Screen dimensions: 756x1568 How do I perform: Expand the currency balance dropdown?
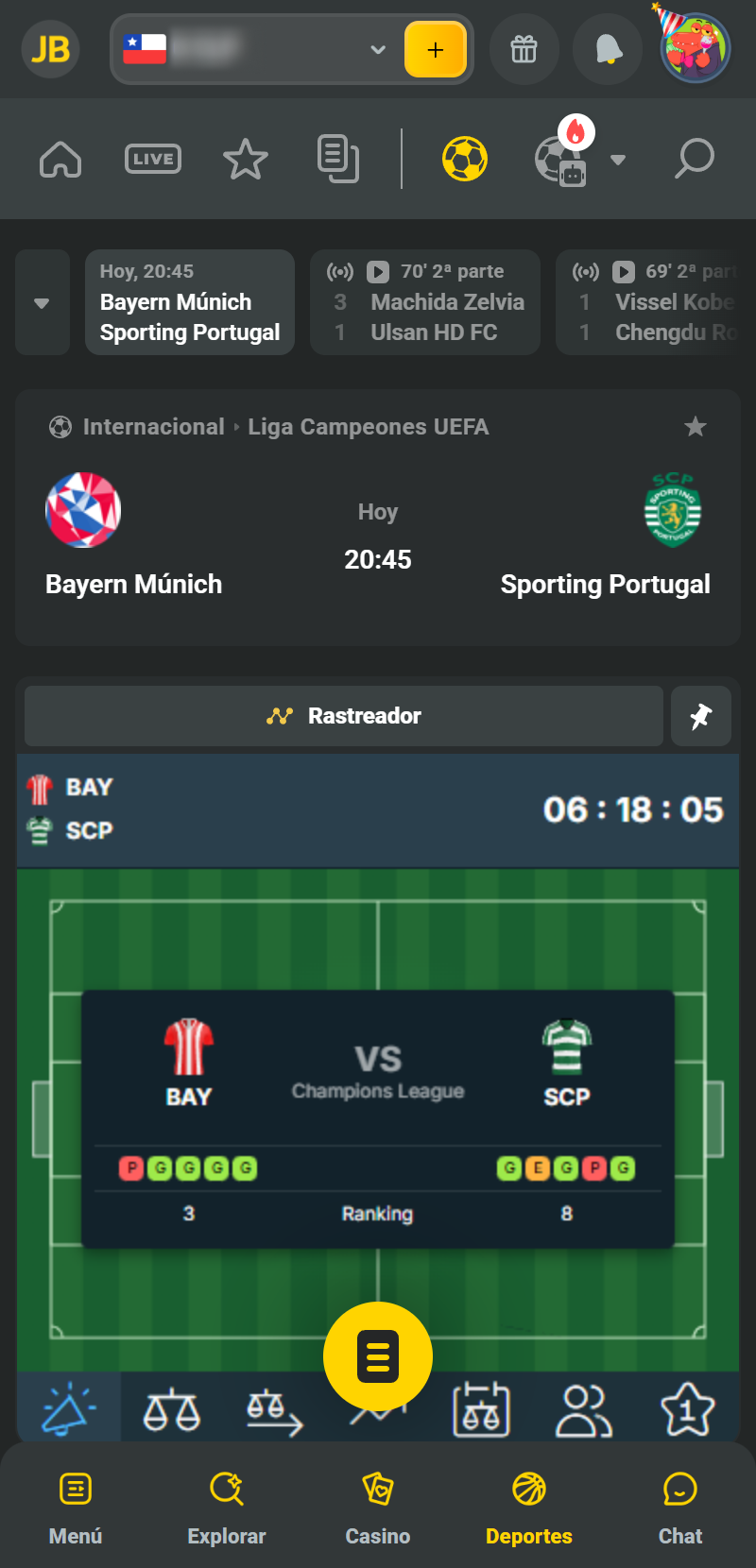pyautogui.click(x=378, y=49)
